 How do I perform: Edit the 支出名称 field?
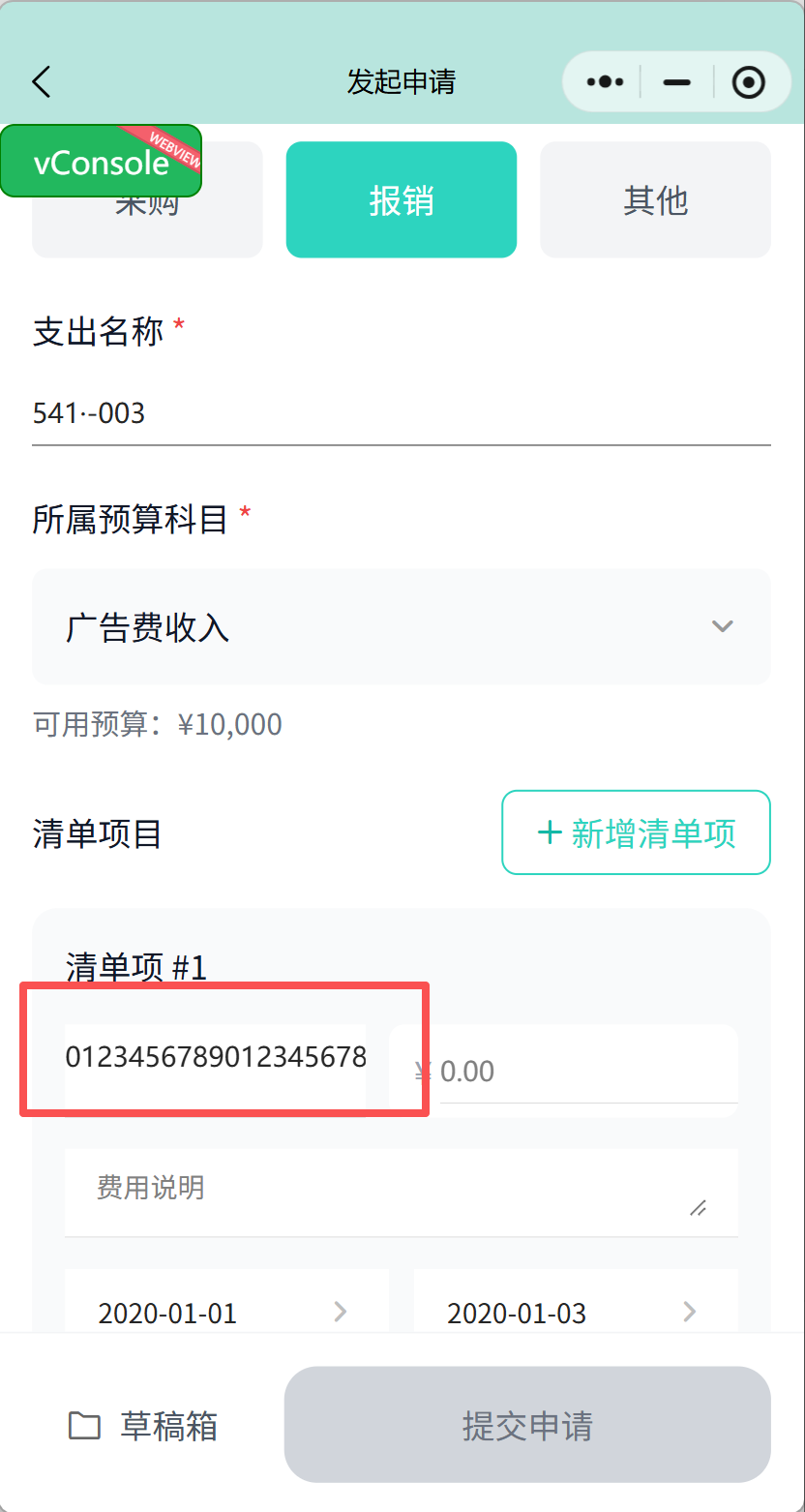pyautogui.click(x=401, y=414)
